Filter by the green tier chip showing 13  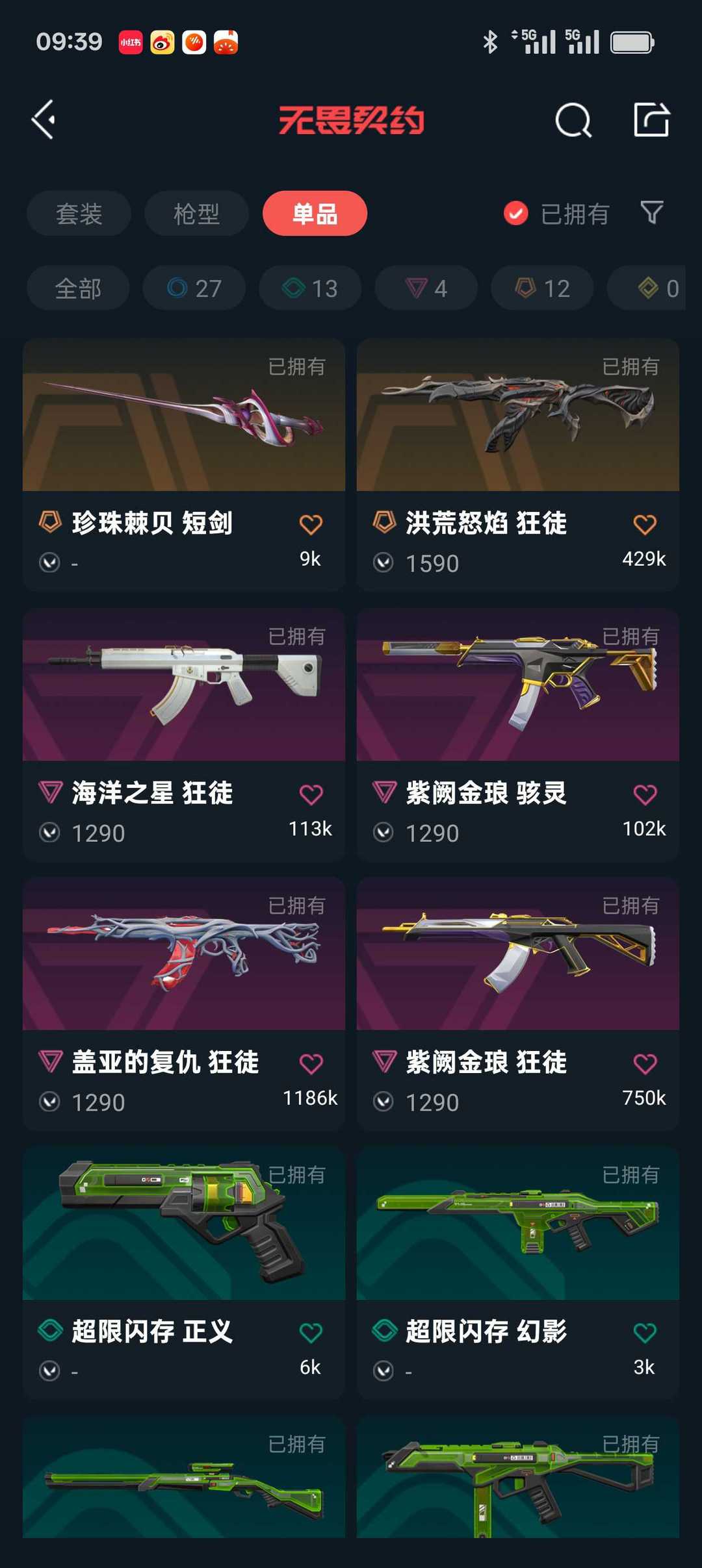point(310,288)
